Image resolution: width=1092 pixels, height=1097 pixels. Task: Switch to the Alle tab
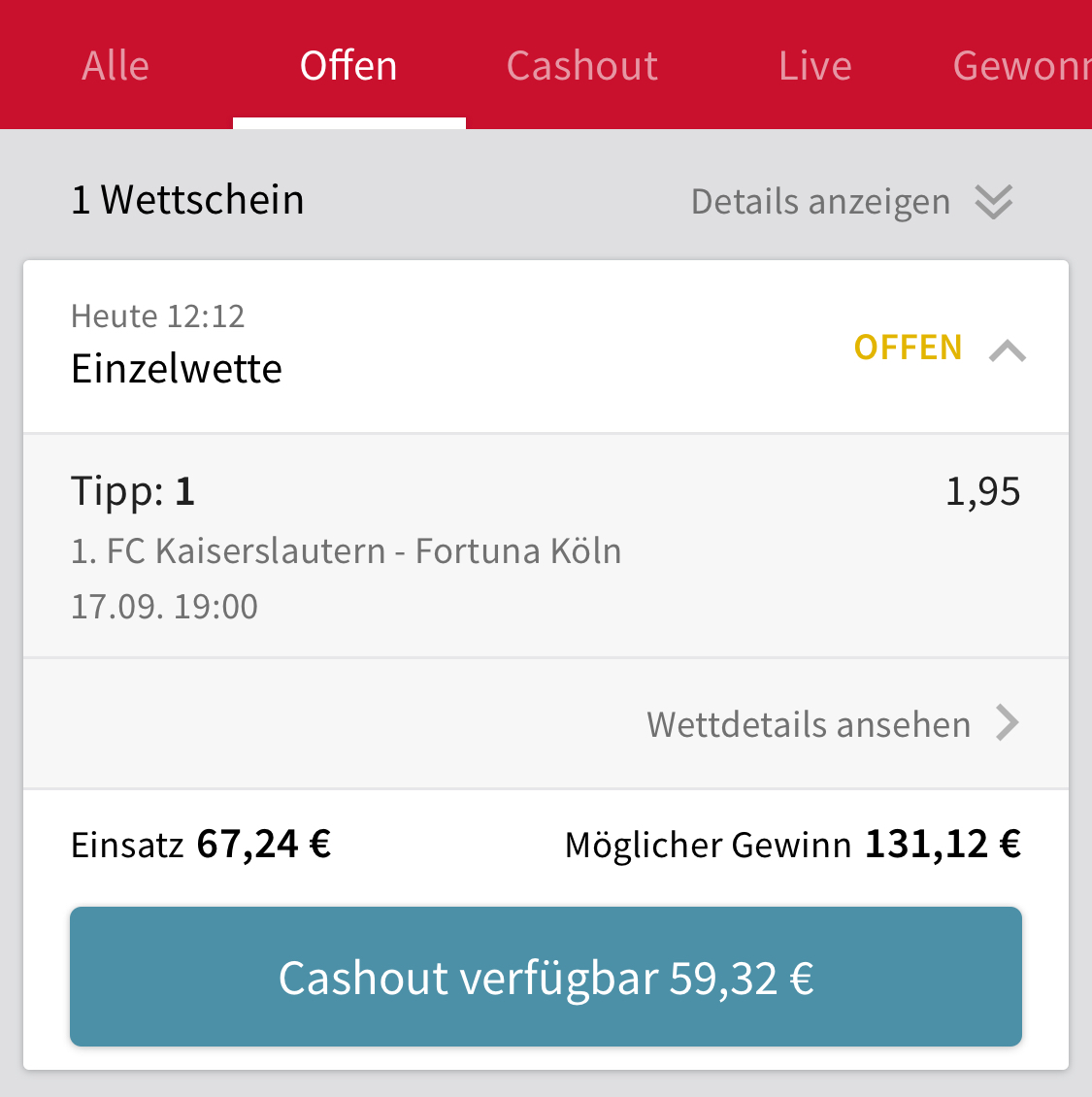pos(116,66)
